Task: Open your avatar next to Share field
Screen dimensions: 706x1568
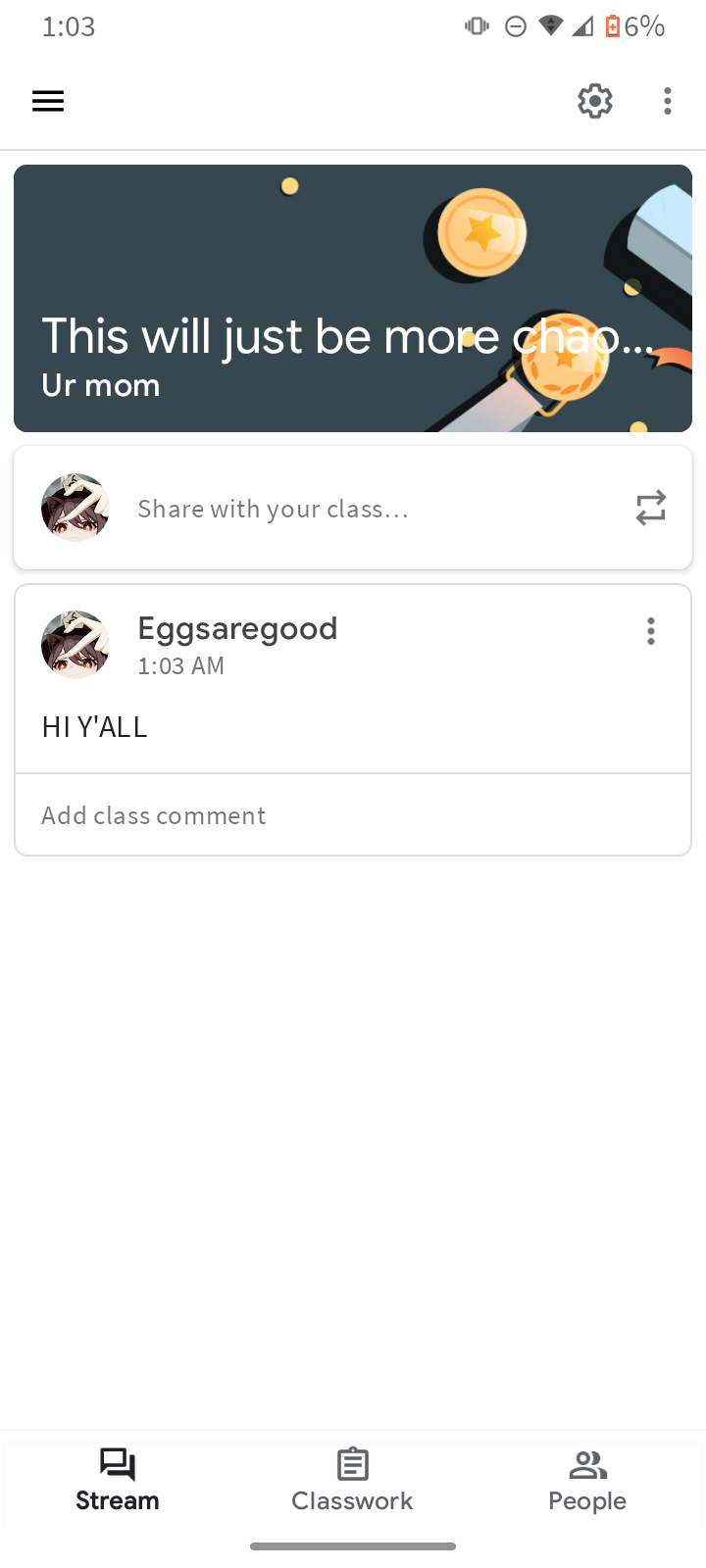Action: (76, 508)
